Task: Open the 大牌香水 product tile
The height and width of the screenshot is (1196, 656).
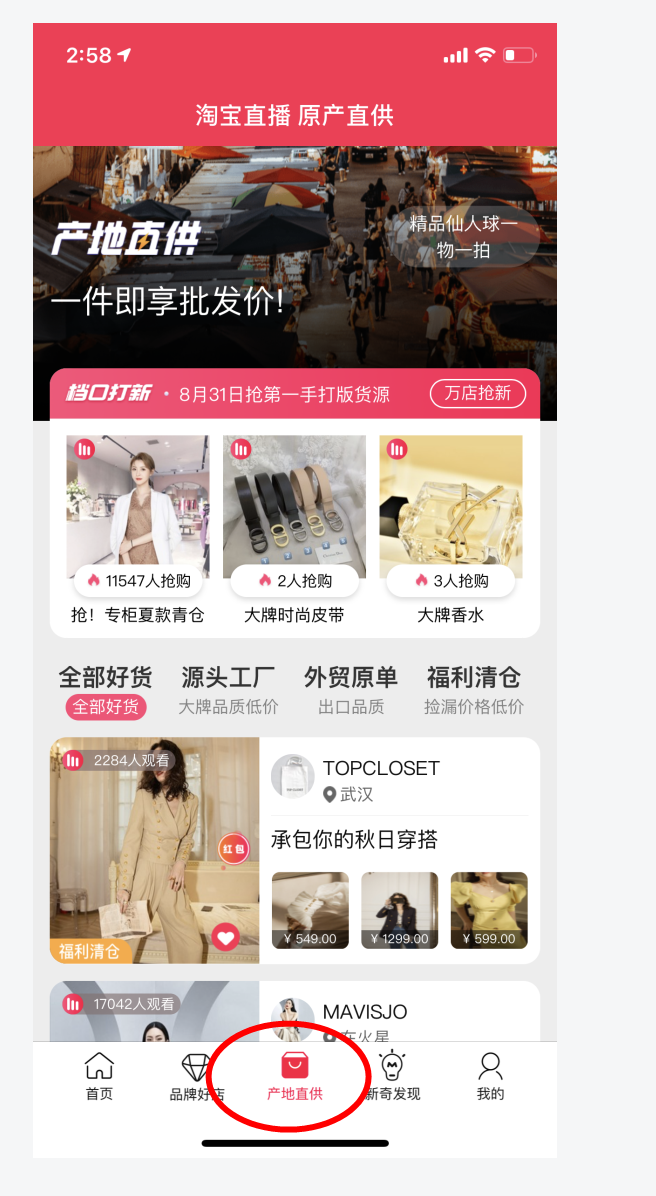Action: click(450, 529)
